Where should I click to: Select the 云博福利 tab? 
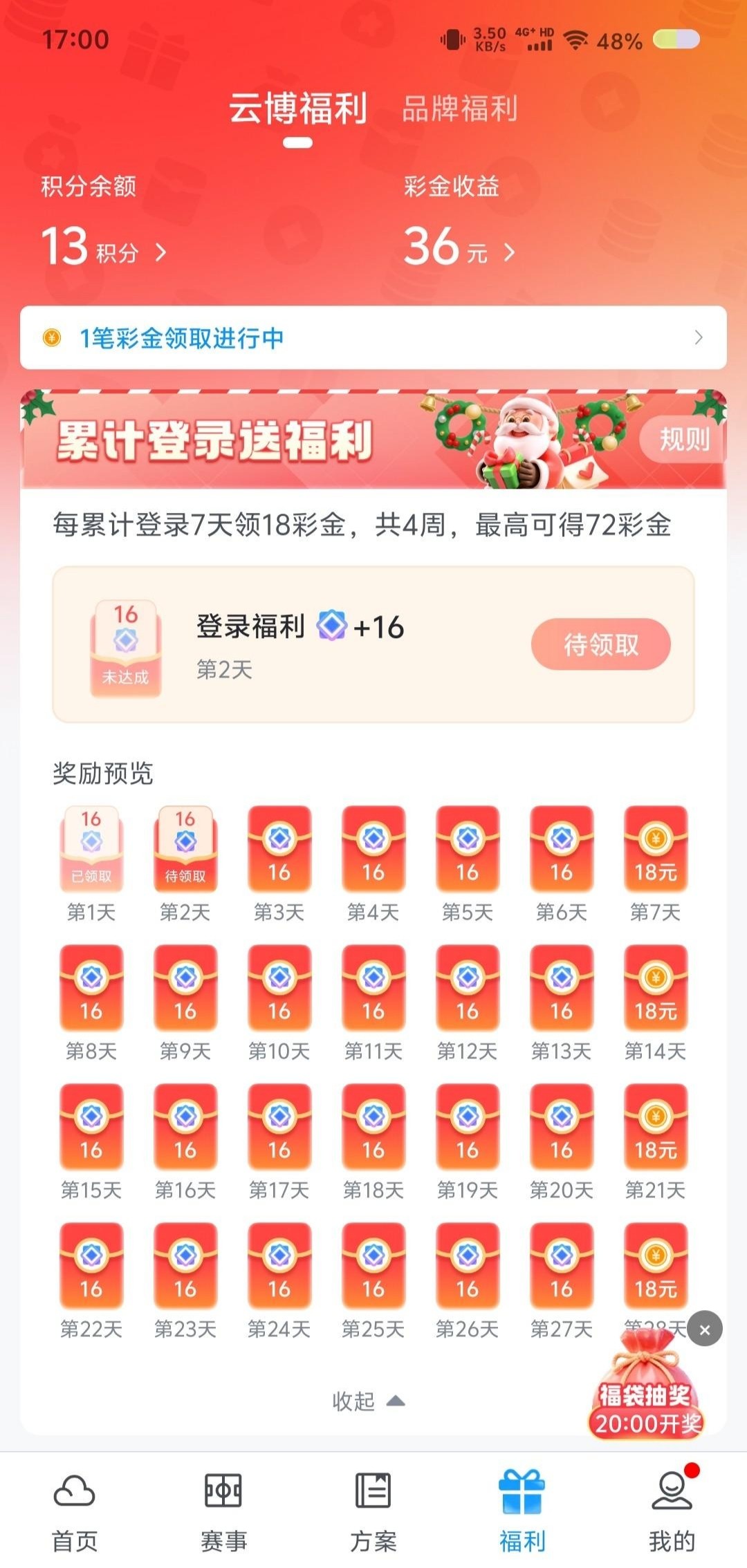pyautogui.click(x=297, y=109)
